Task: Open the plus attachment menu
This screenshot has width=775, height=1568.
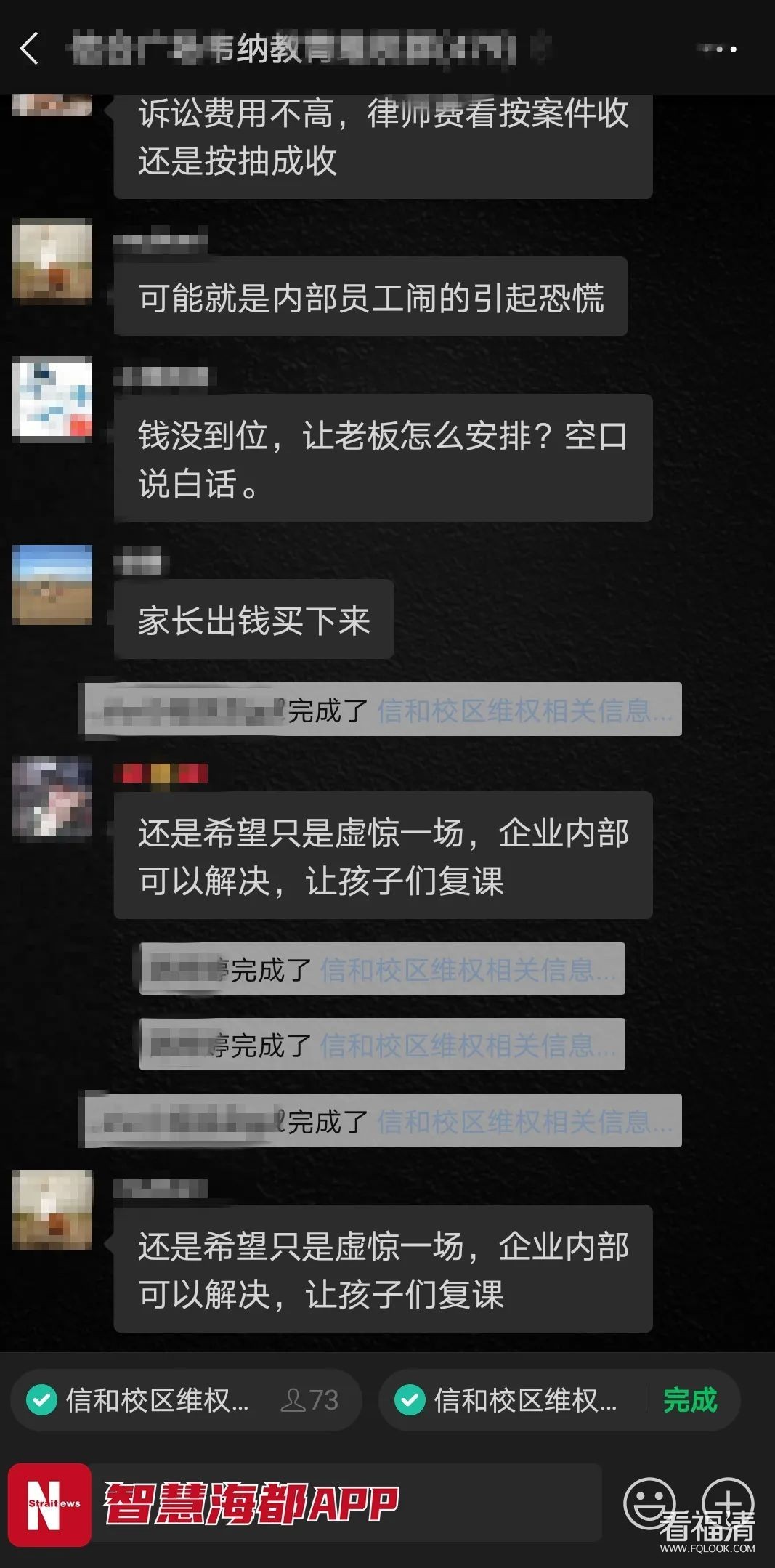Action: point(727,1503)
